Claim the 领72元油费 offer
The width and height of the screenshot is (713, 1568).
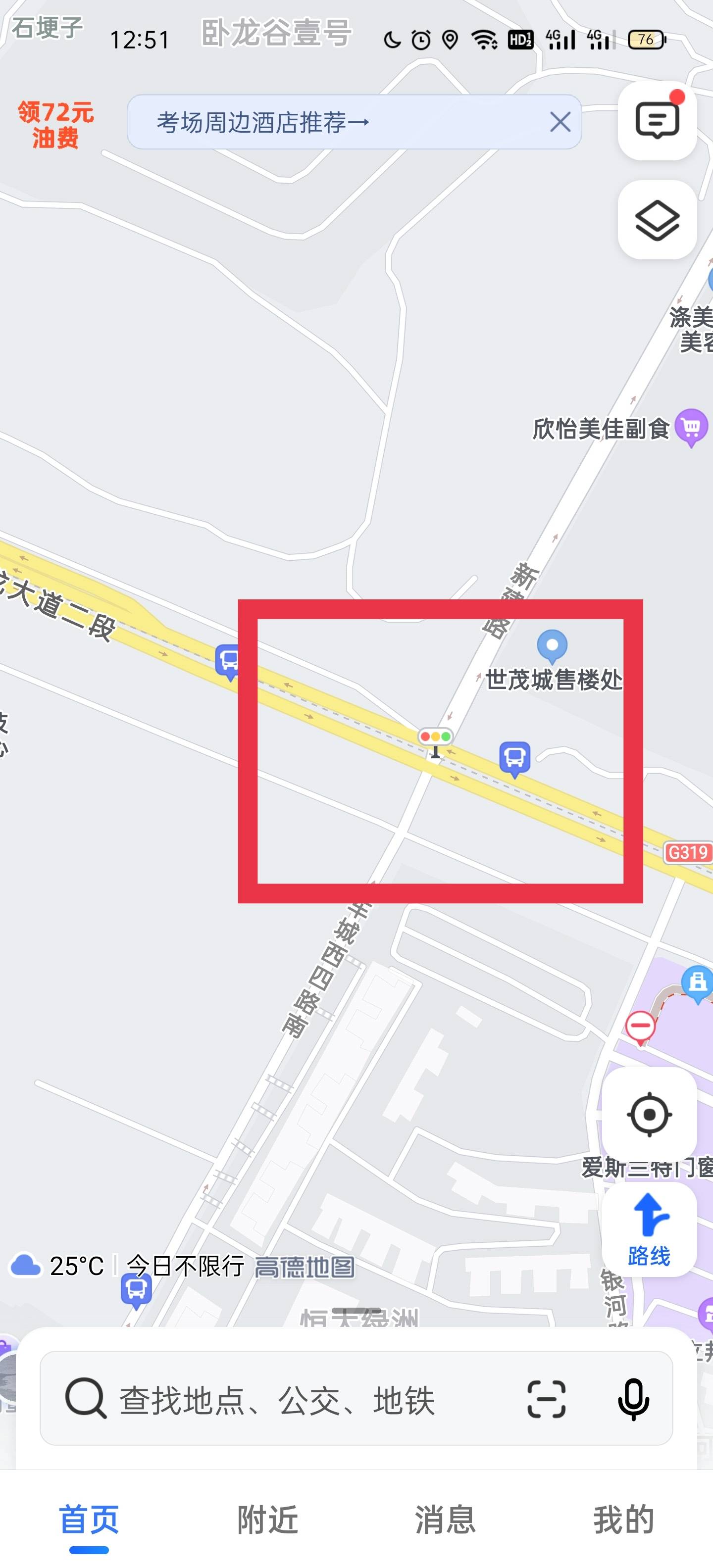(x=55, y=124)
